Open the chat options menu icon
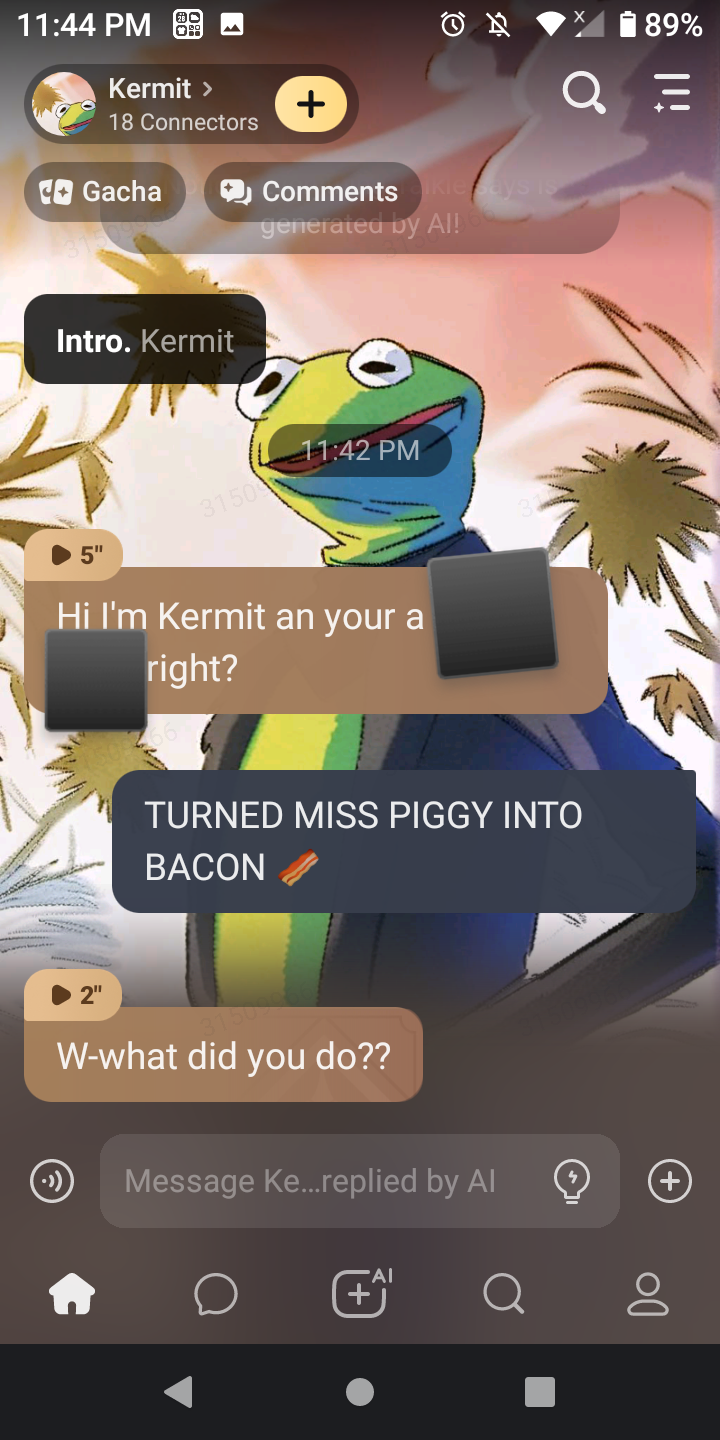The image size is (720, 1440). pyautogui.click(x=672, y=94)
